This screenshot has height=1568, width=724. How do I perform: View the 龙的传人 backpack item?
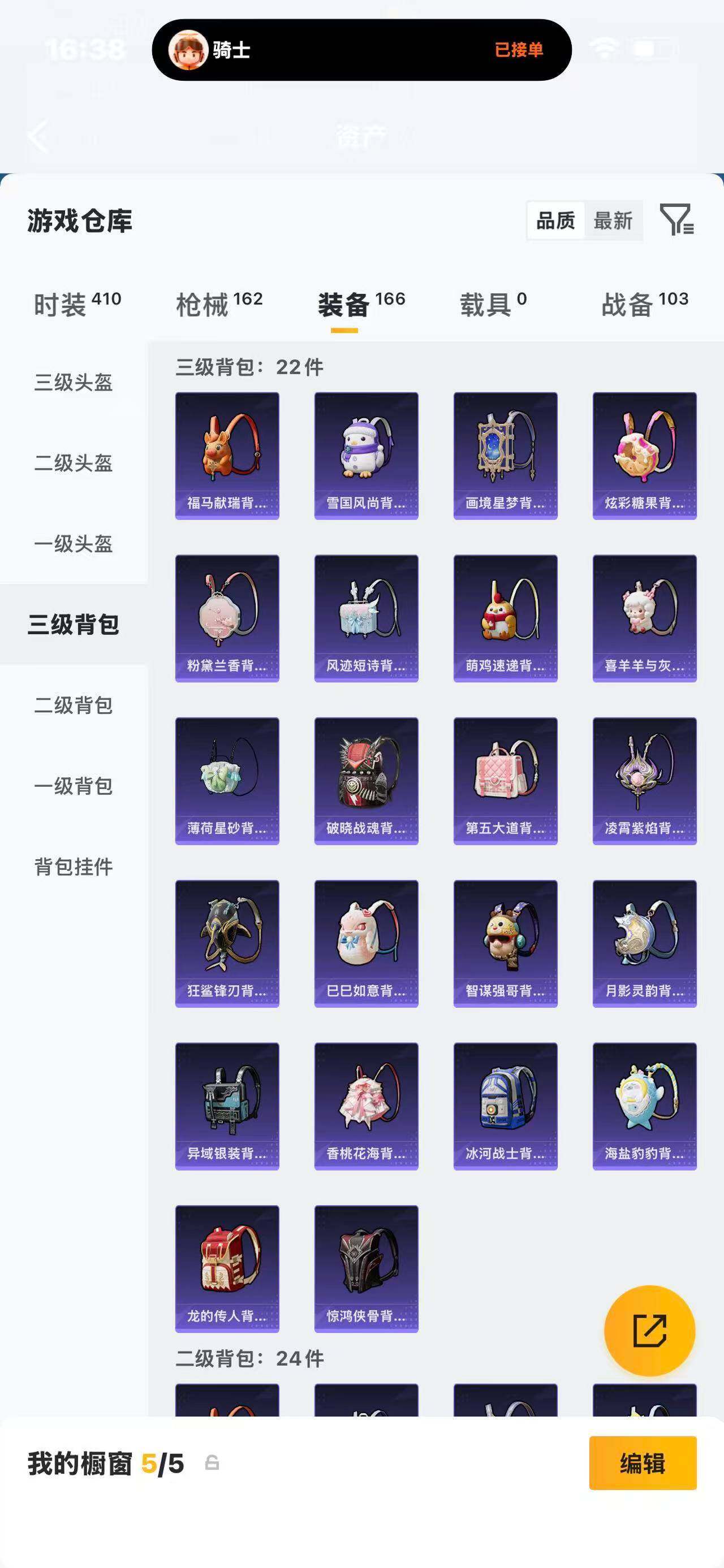pyautogui.click(x=227, y=1268)
